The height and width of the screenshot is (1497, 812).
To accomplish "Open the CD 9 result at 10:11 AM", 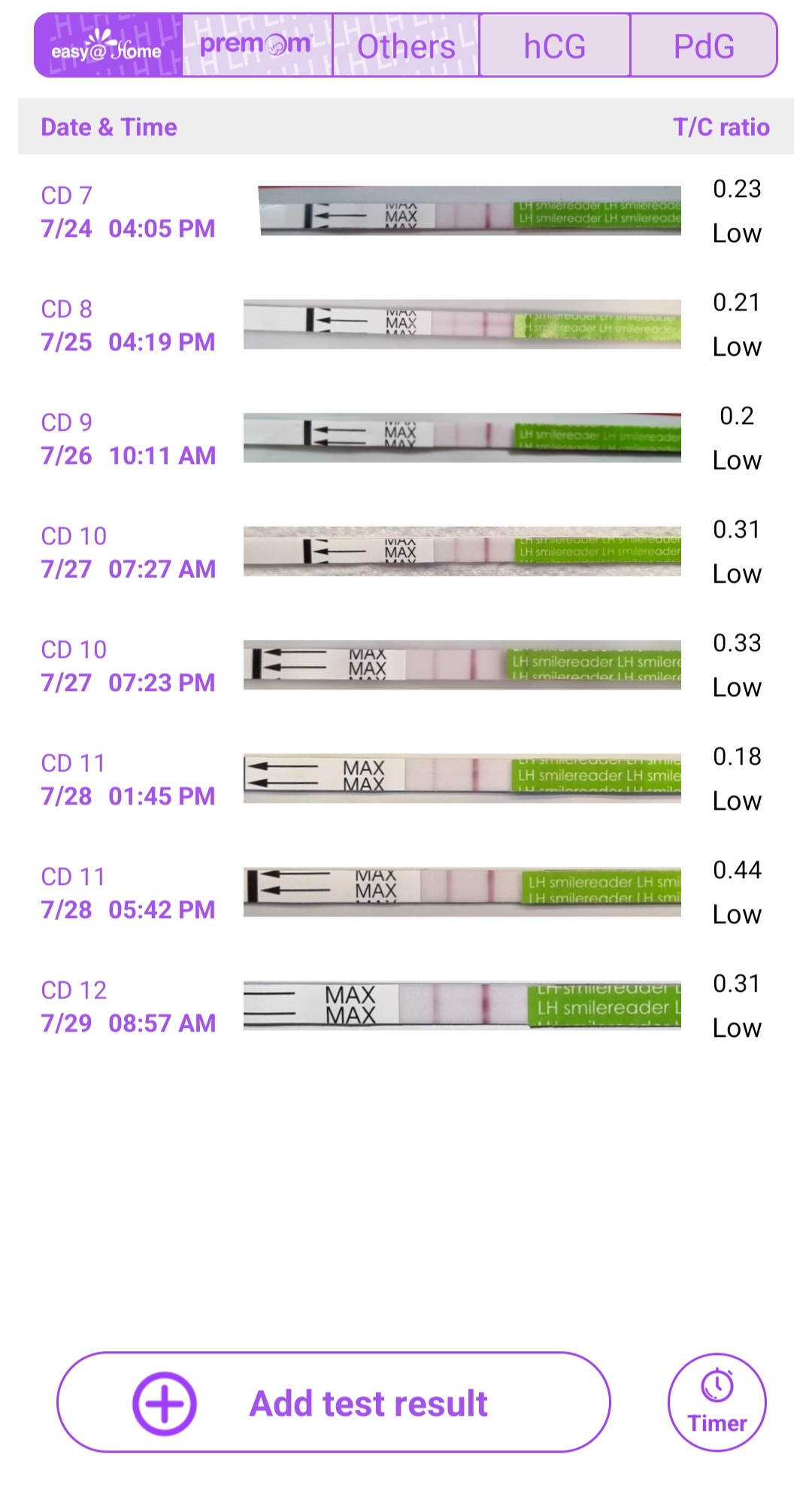I will [x=406, y=438].
